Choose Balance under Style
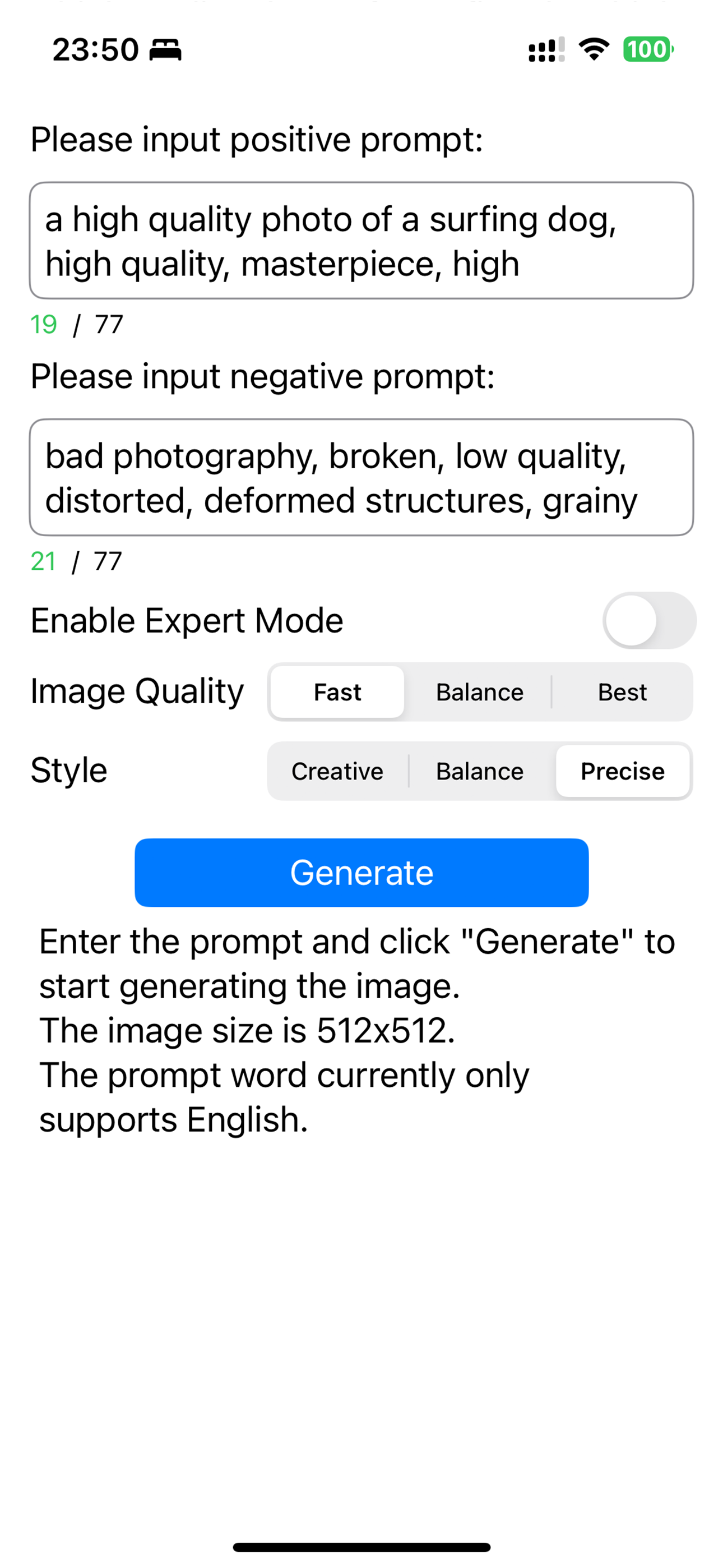 [480, 771]
